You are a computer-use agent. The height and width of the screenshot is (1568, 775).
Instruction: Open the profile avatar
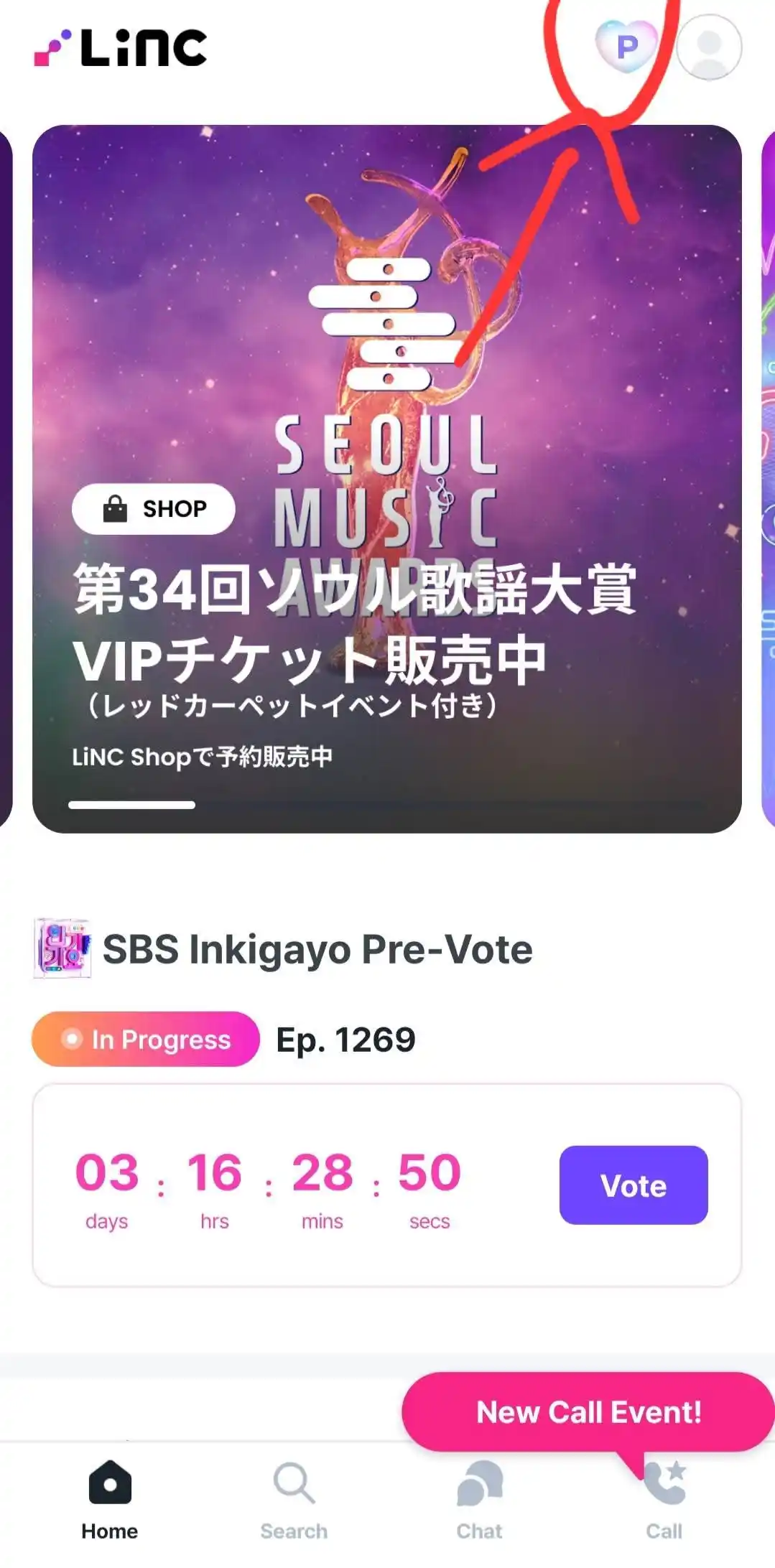709,47
